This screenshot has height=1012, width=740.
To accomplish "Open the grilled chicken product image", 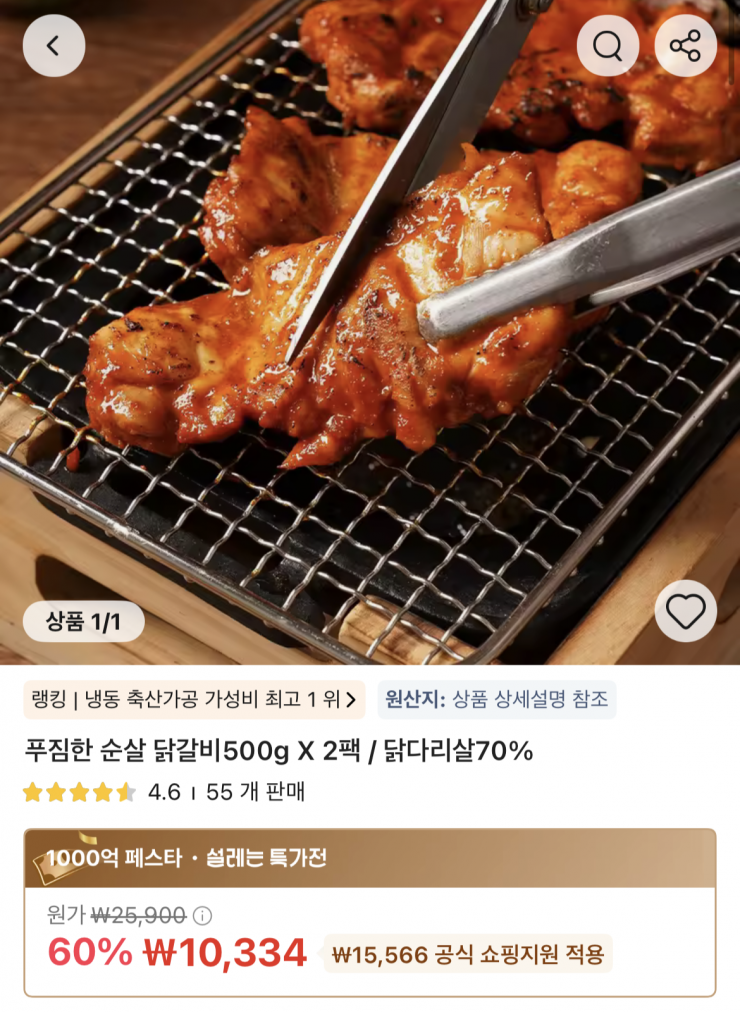I will click(370, 330).
